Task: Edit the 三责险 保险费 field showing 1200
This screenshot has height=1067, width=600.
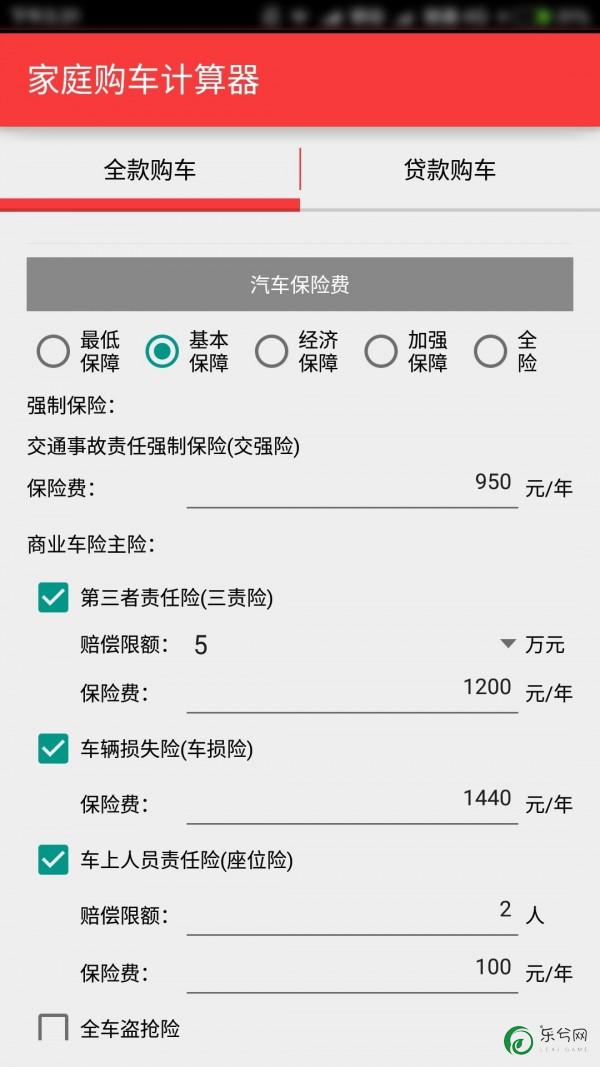Action: pos(352,692)
